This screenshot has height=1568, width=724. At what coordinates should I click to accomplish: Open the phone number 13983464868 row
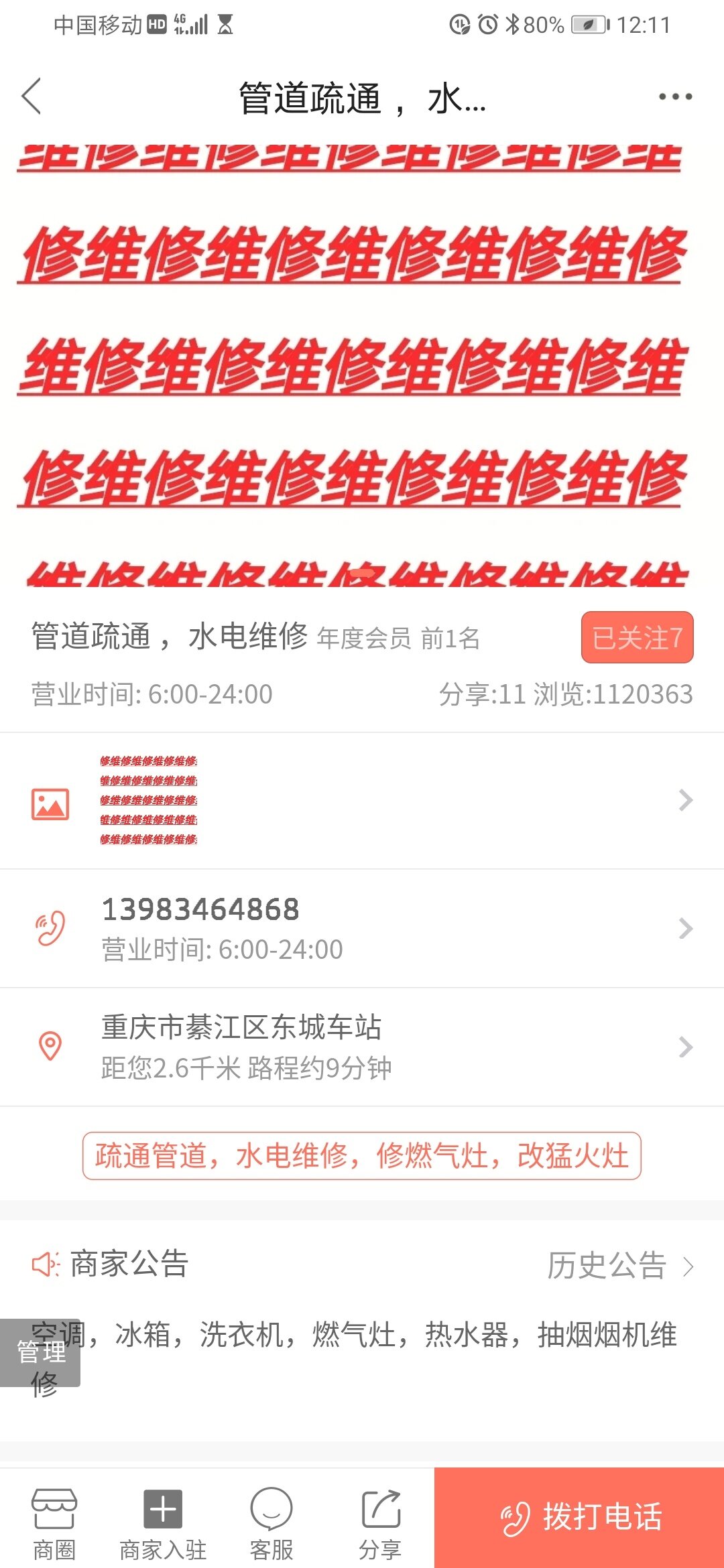(x=362, y=928)
